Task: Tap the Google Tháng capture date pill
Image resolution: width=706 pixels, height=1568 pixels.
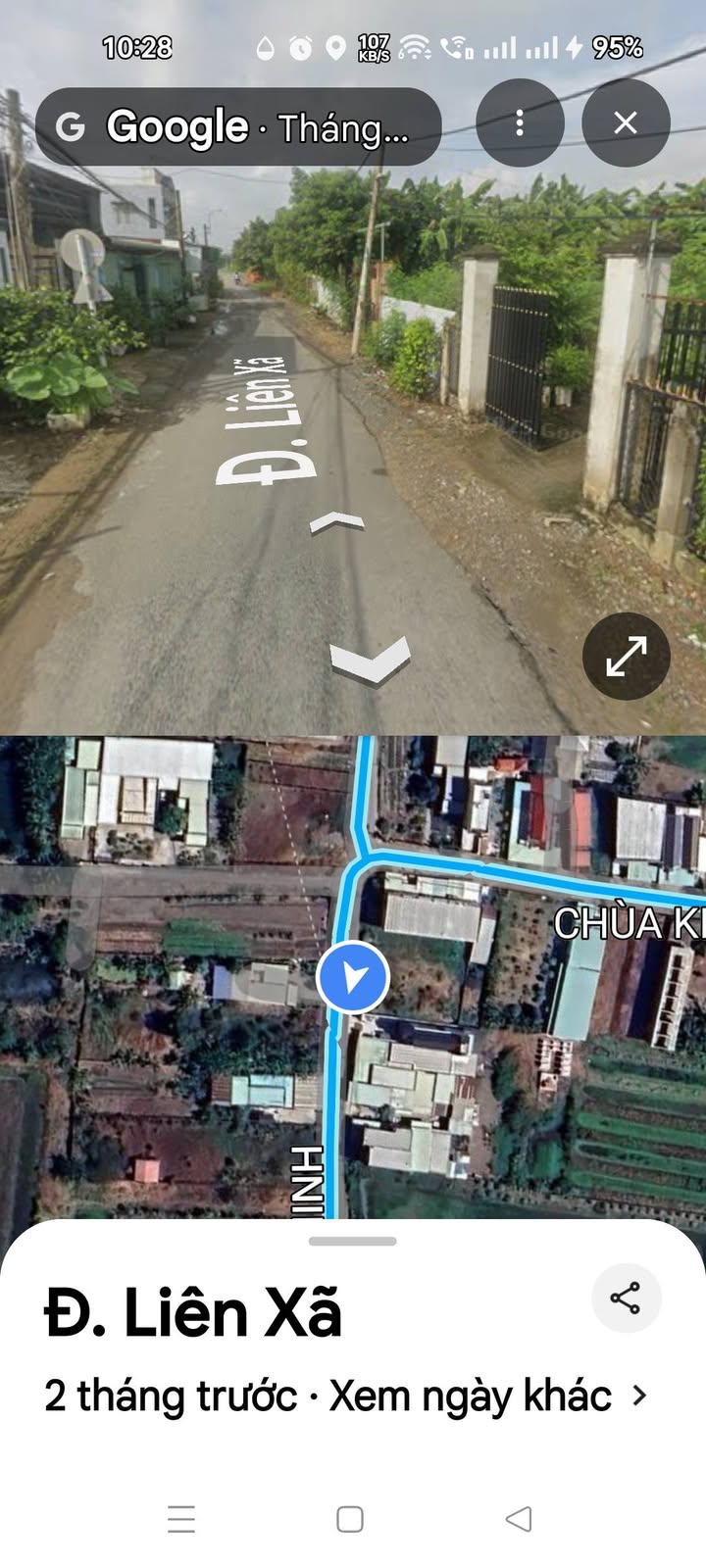Action: click(x=238, y=126)
